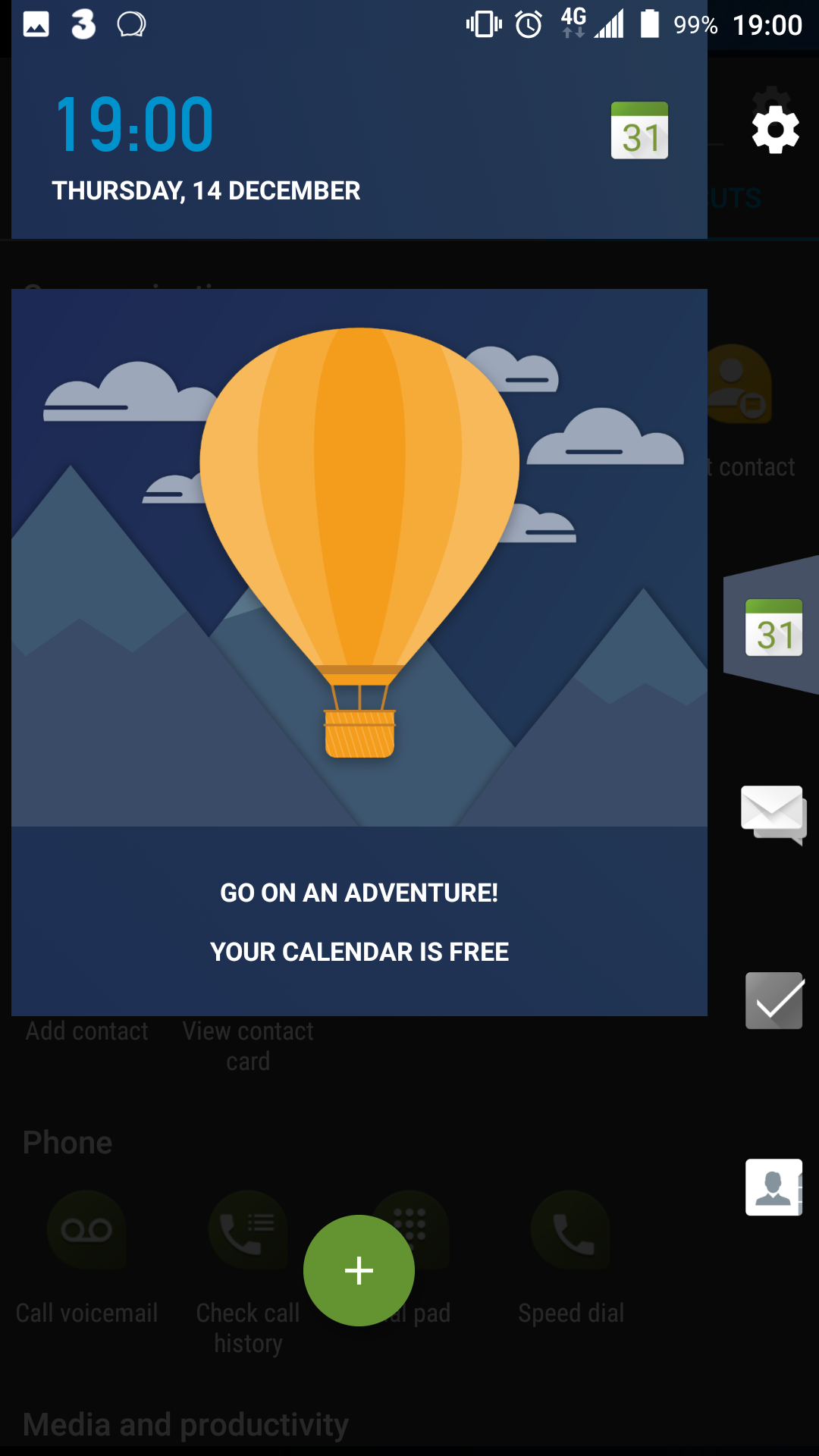Open the calendar icon next to the date
The width and height of the screenshot is (819, 1456).
pyautogui.click(x=639, y=130)
